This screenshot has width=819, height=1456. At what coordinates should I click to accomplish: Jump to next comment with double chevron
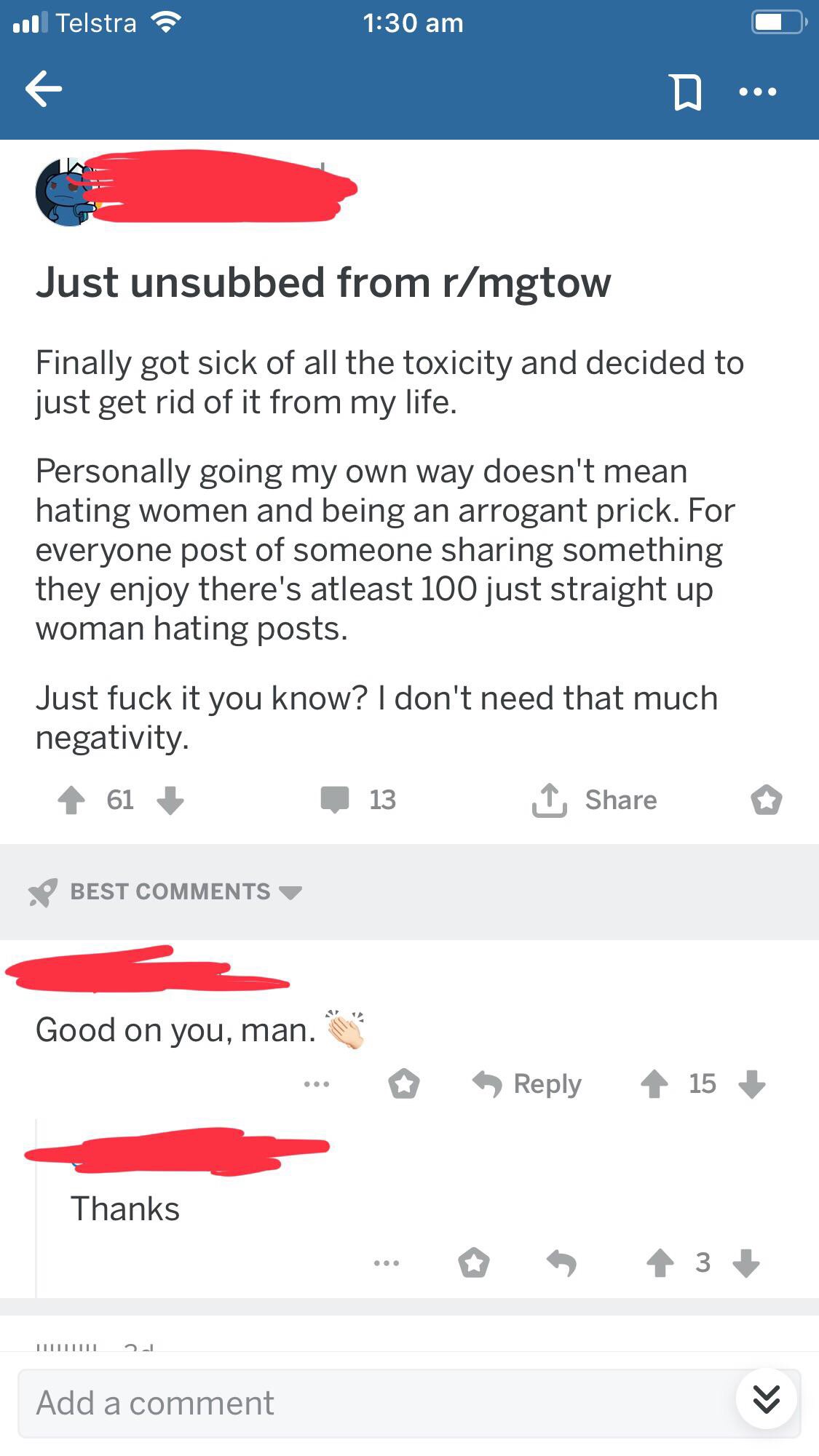766,1398
